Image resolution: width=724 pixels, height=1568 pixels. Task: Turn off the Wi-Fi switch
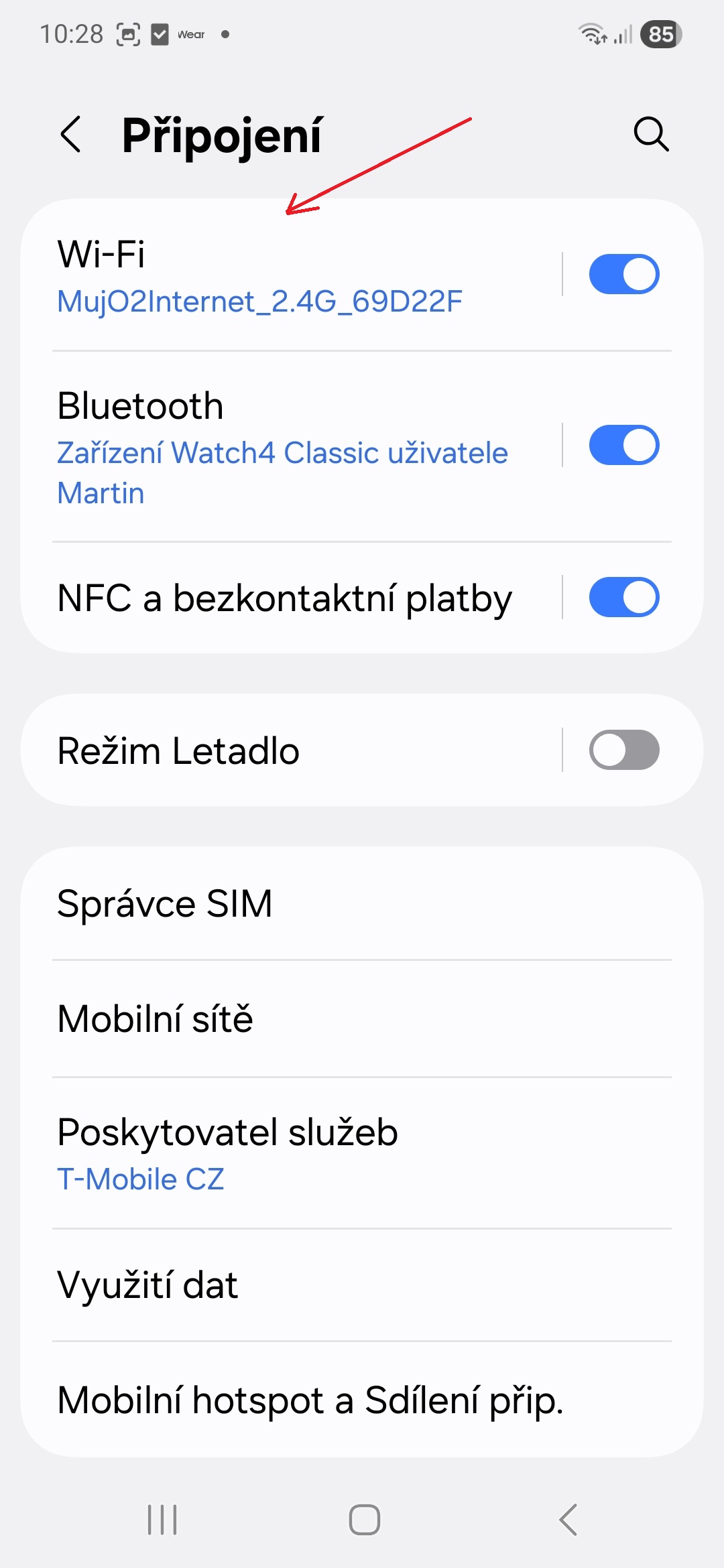coord(623,274)
